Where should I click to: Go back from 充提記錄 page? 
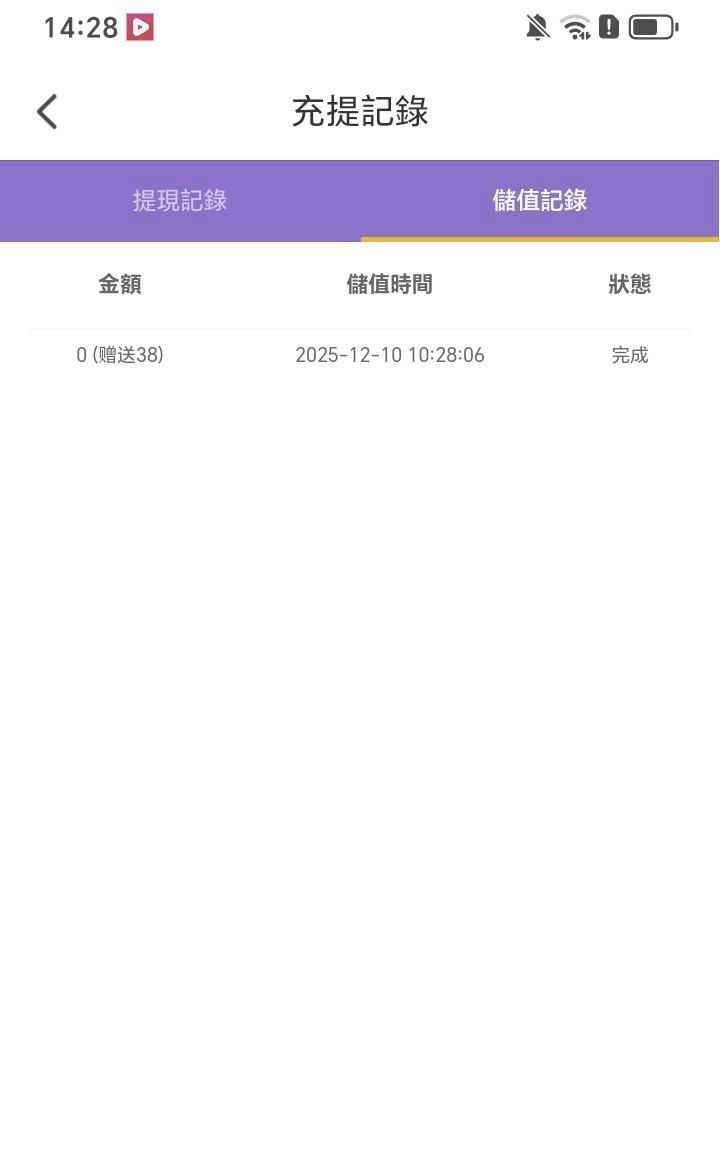(47, 112)
